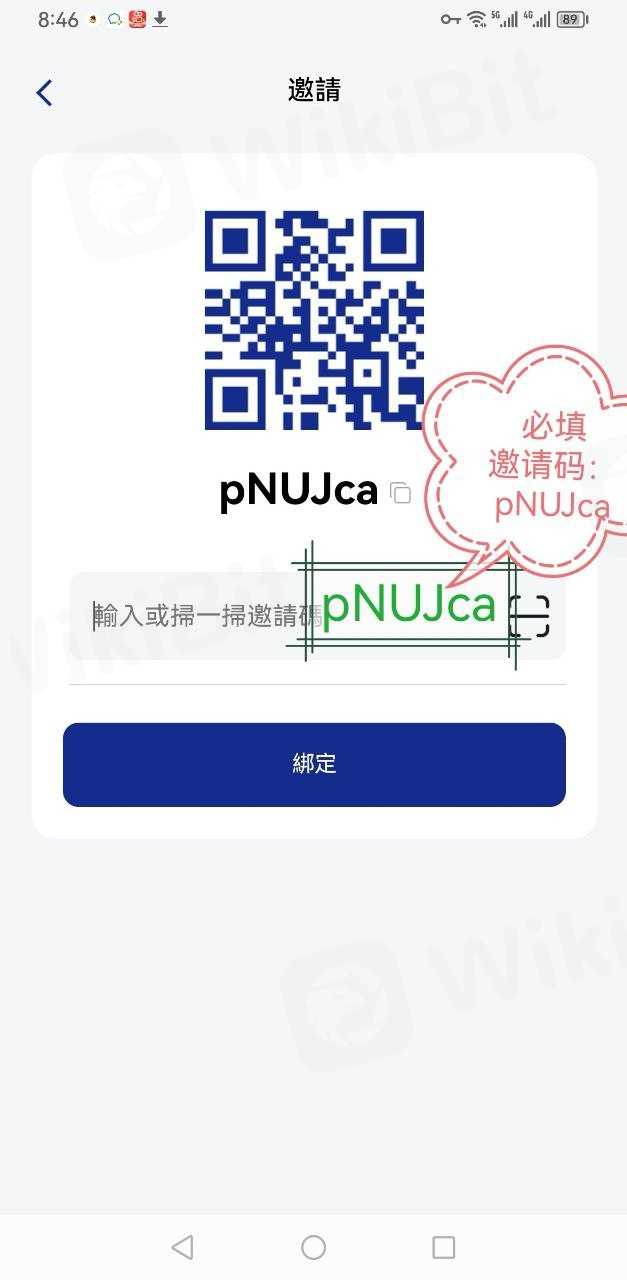
Task: Open the QR scanner icon in the field
Action: [x=530, y=615]
